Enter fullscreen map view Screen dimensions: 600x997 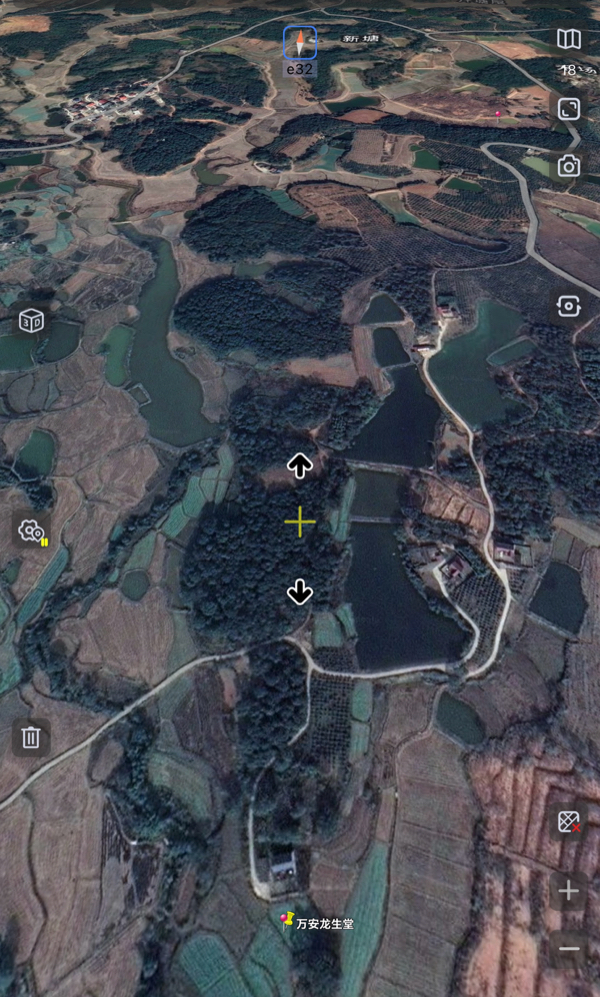click(x=569, y=109)
